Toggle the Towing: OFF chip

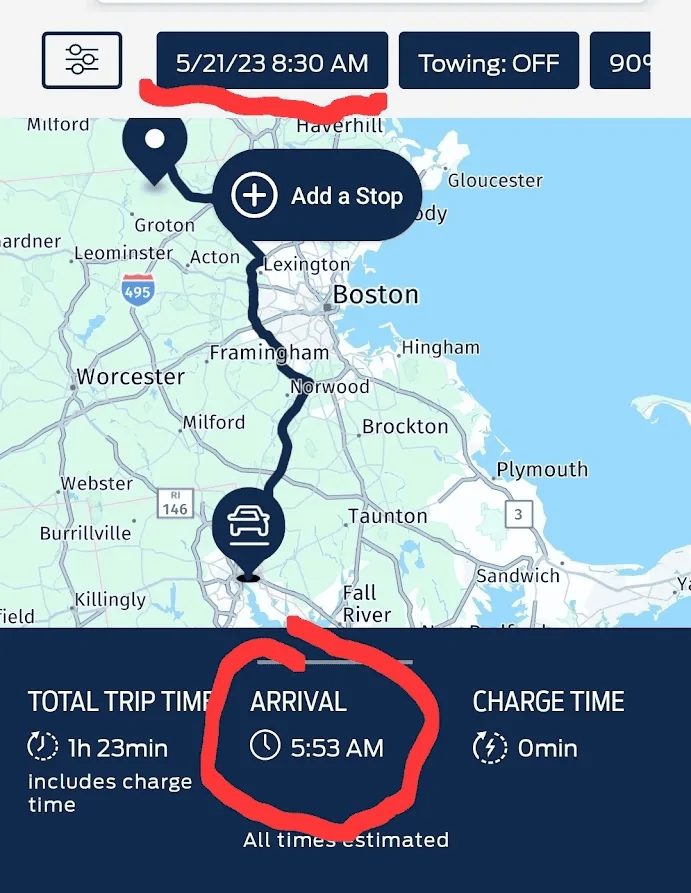pyautogui.click(x=488, y=63)
